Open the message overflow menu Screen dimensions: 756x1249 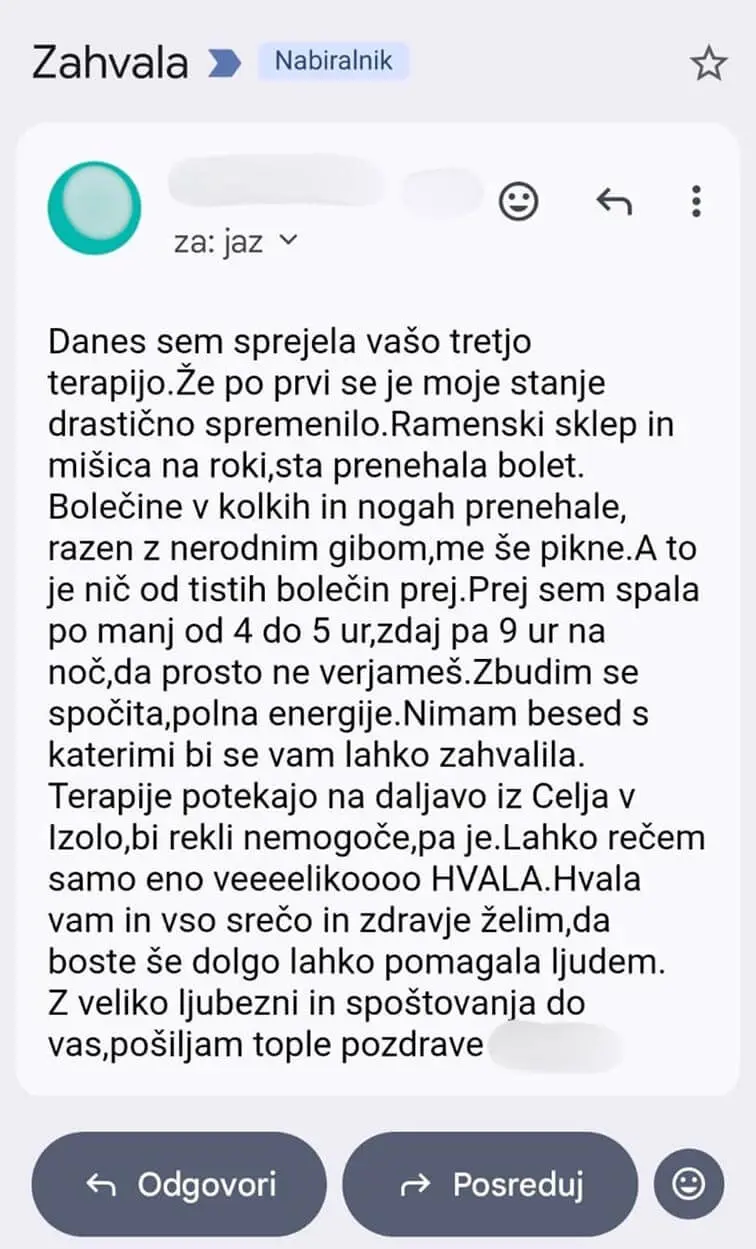(696, 202)
